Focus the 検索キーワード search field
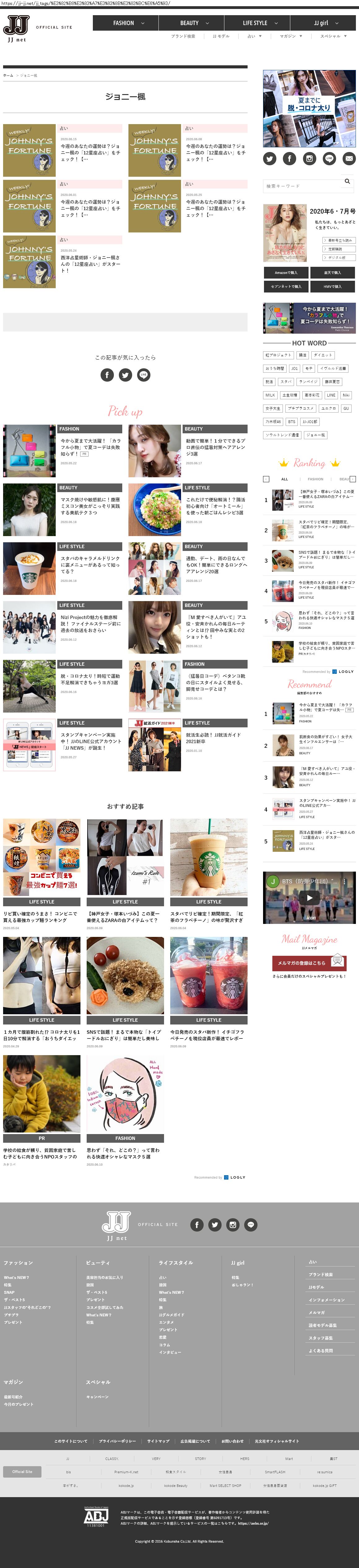Viewport: 359px width, 1568px height. (301, 186)
